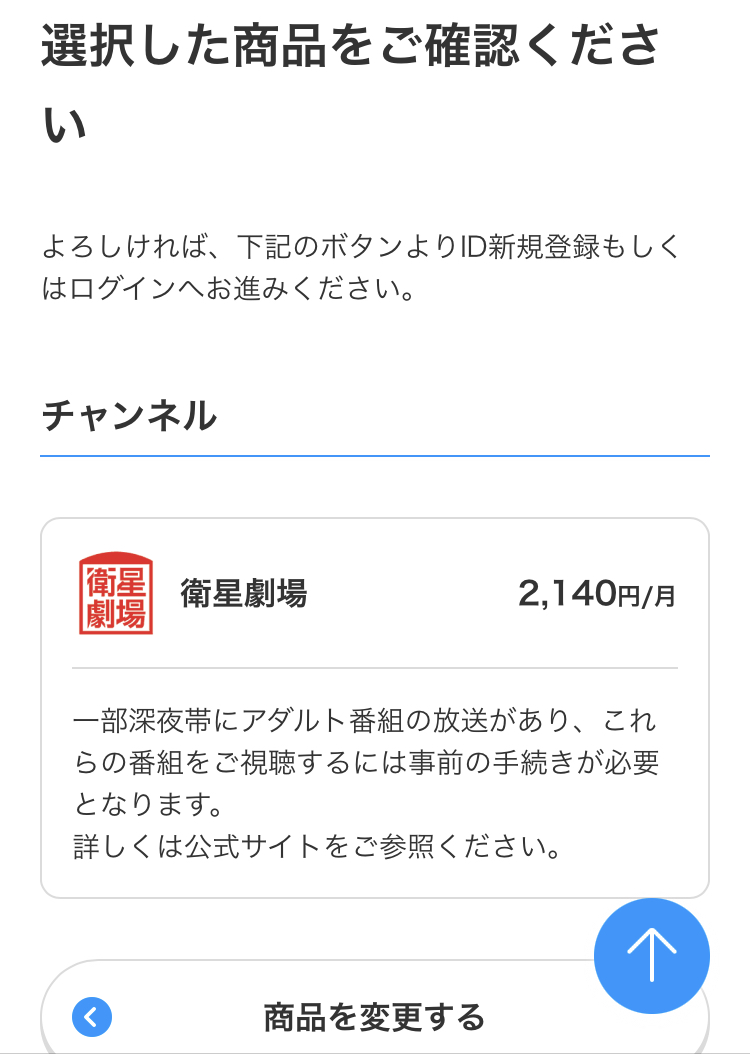Viewport: 750px width, 1054px height.
Task: Jump back to top with the arrow button
Action: tap(651, 955)
